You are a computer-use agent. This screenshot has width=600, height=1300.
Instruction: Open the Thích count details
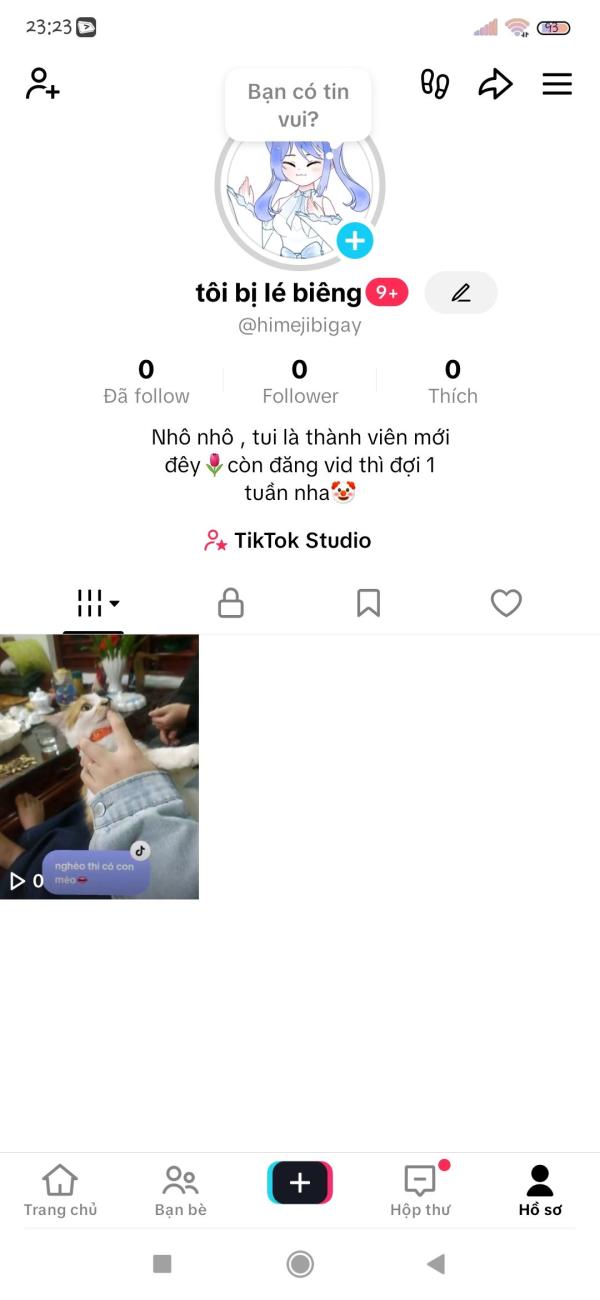tap(452, 383)
